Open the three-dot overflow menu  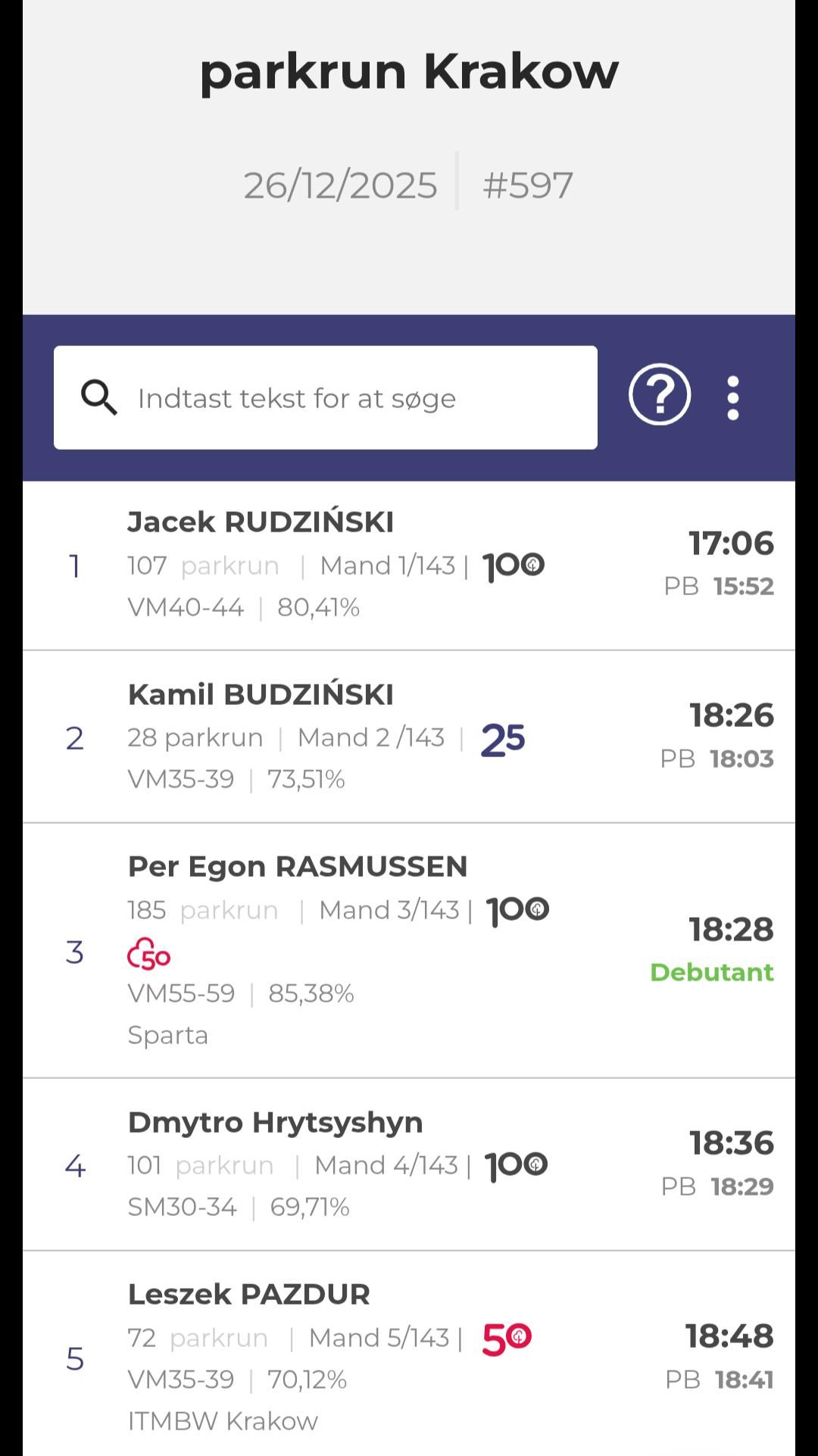[732, 398]
